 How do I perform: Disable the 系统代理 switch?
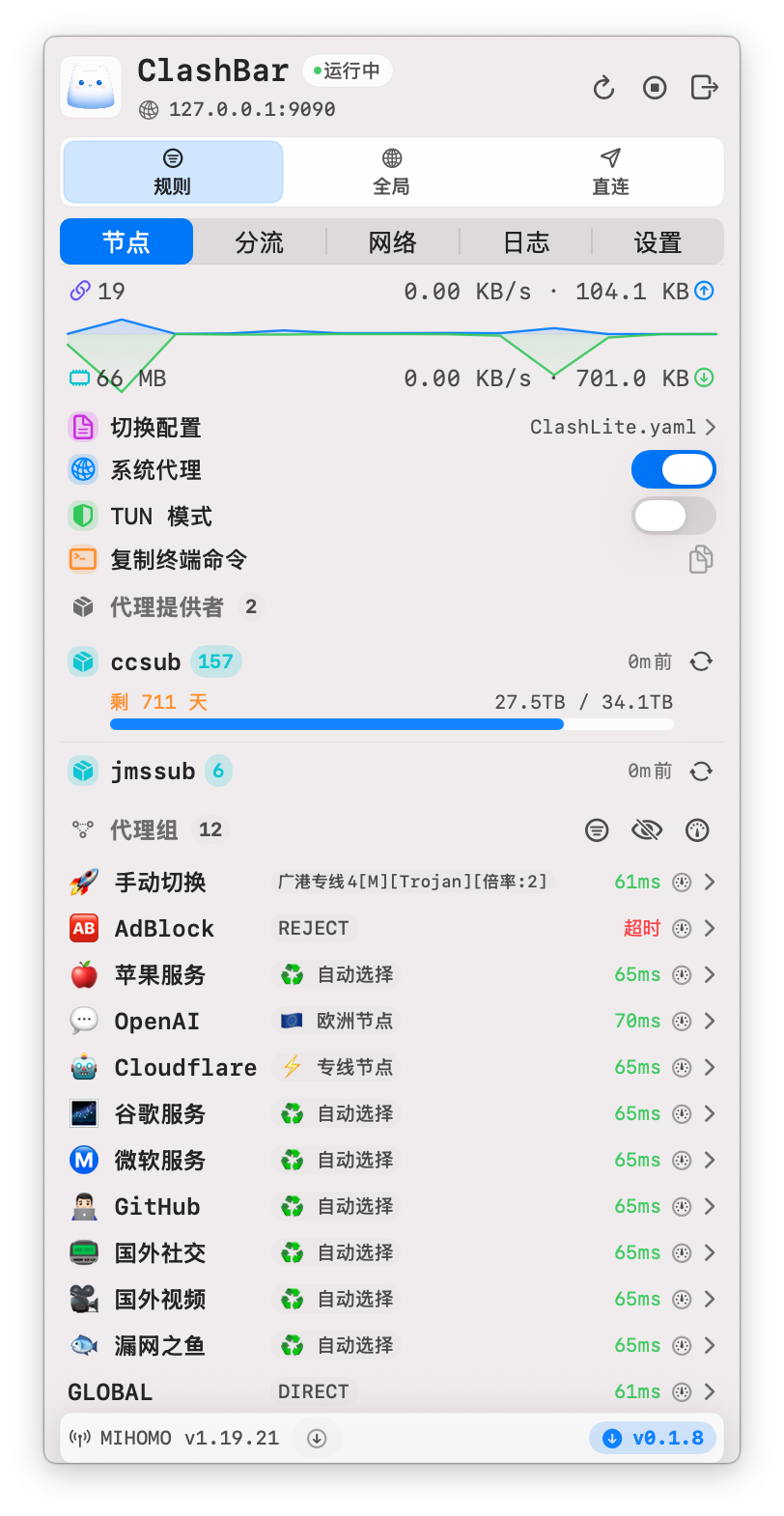(673, 468)
